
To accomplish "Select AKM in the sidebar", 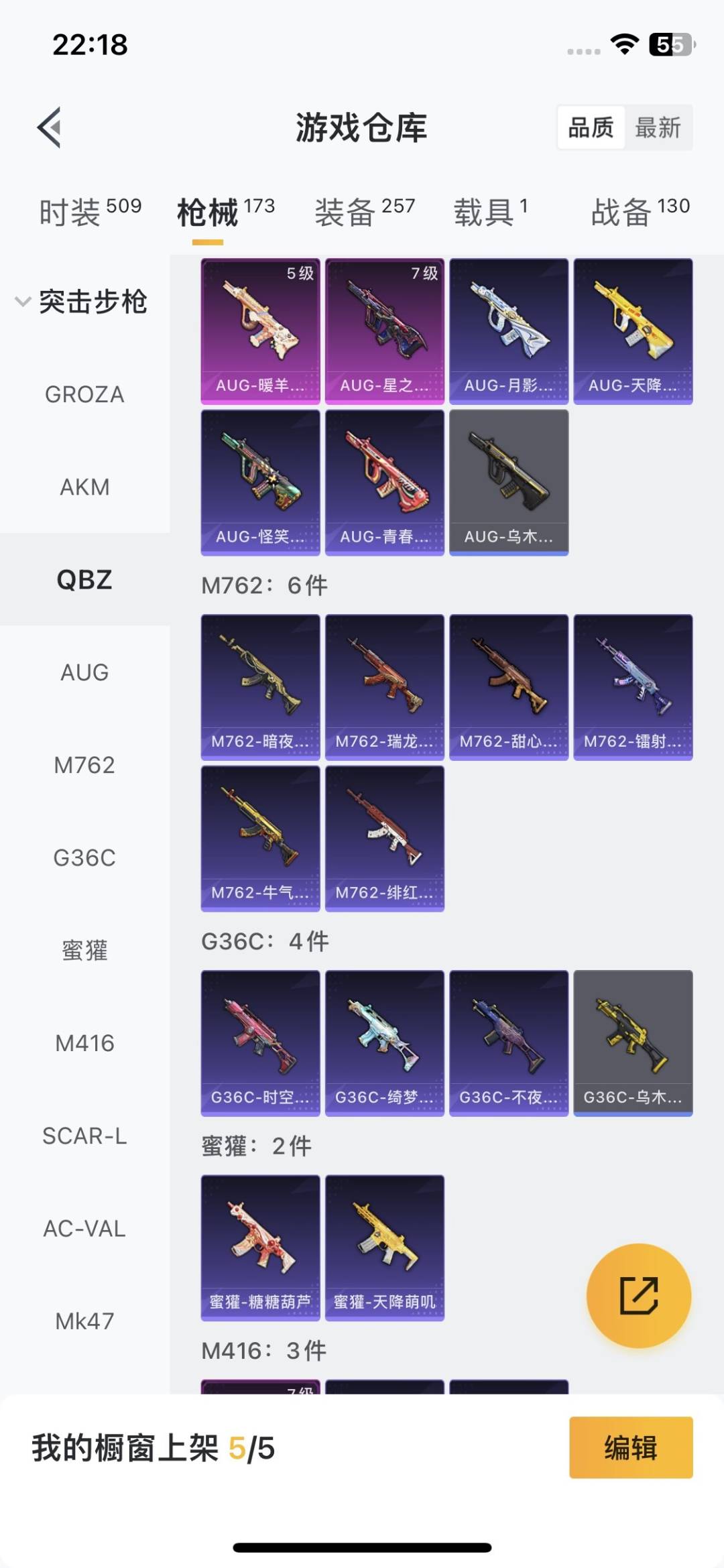I will 84,487.
